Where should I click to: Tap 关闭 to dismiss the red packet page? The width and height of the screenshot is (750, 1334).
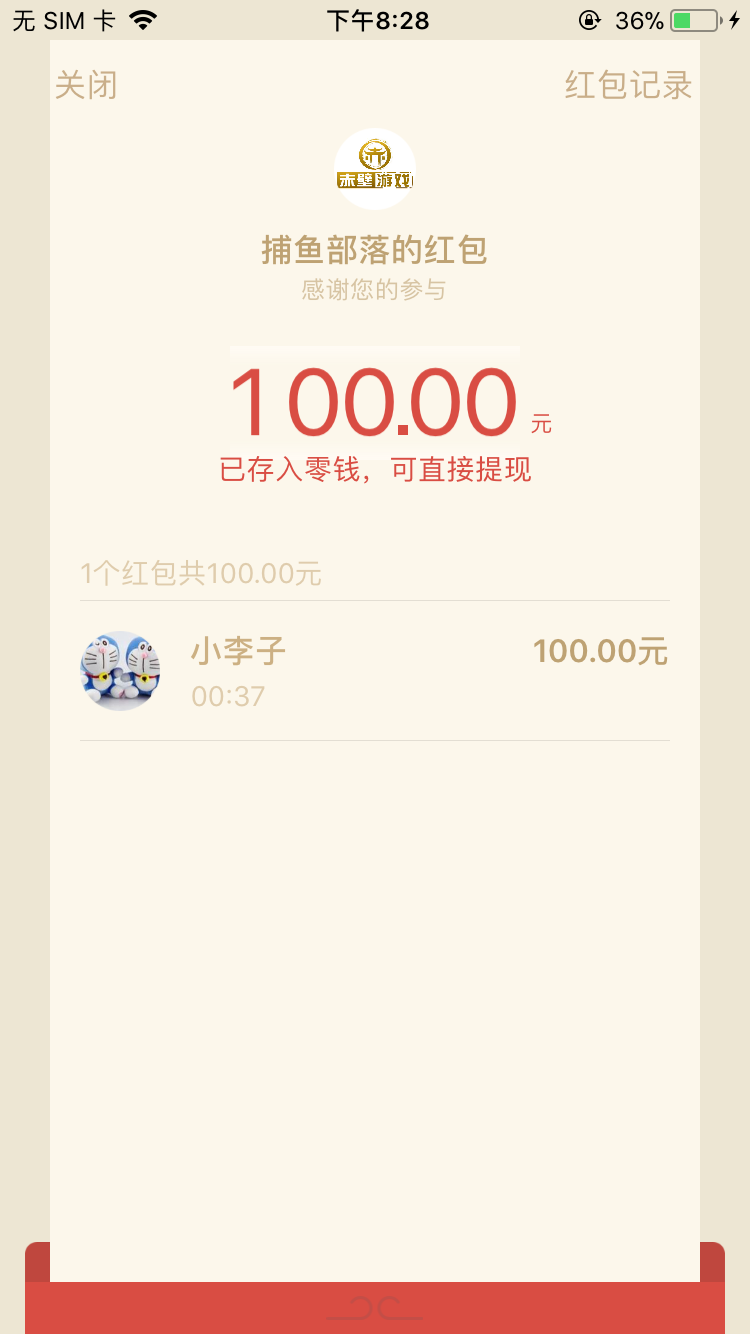[x=86, y=86]
